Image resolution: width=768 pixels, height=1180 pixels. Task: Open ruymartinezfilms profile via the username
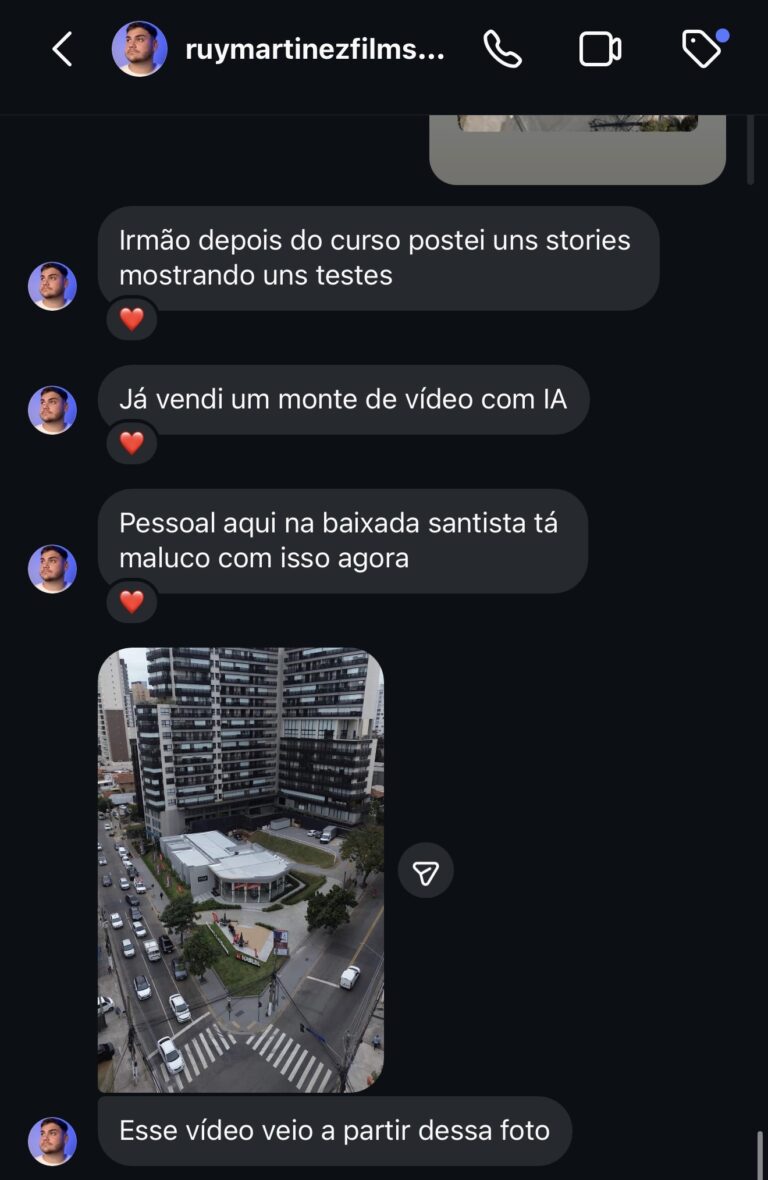point(316,48)
